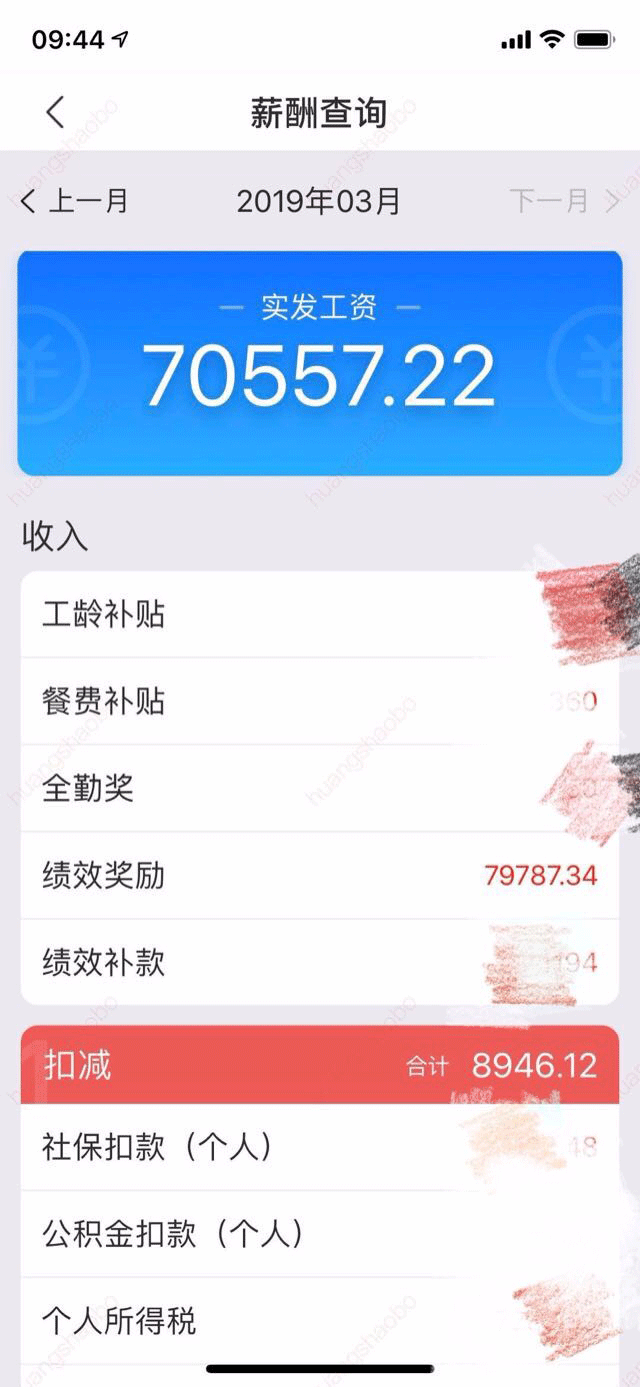The height and width of the screenshot is (1387, 640).
Task: Go back from the 薪酬查询 page
Action: click(55, 112)
